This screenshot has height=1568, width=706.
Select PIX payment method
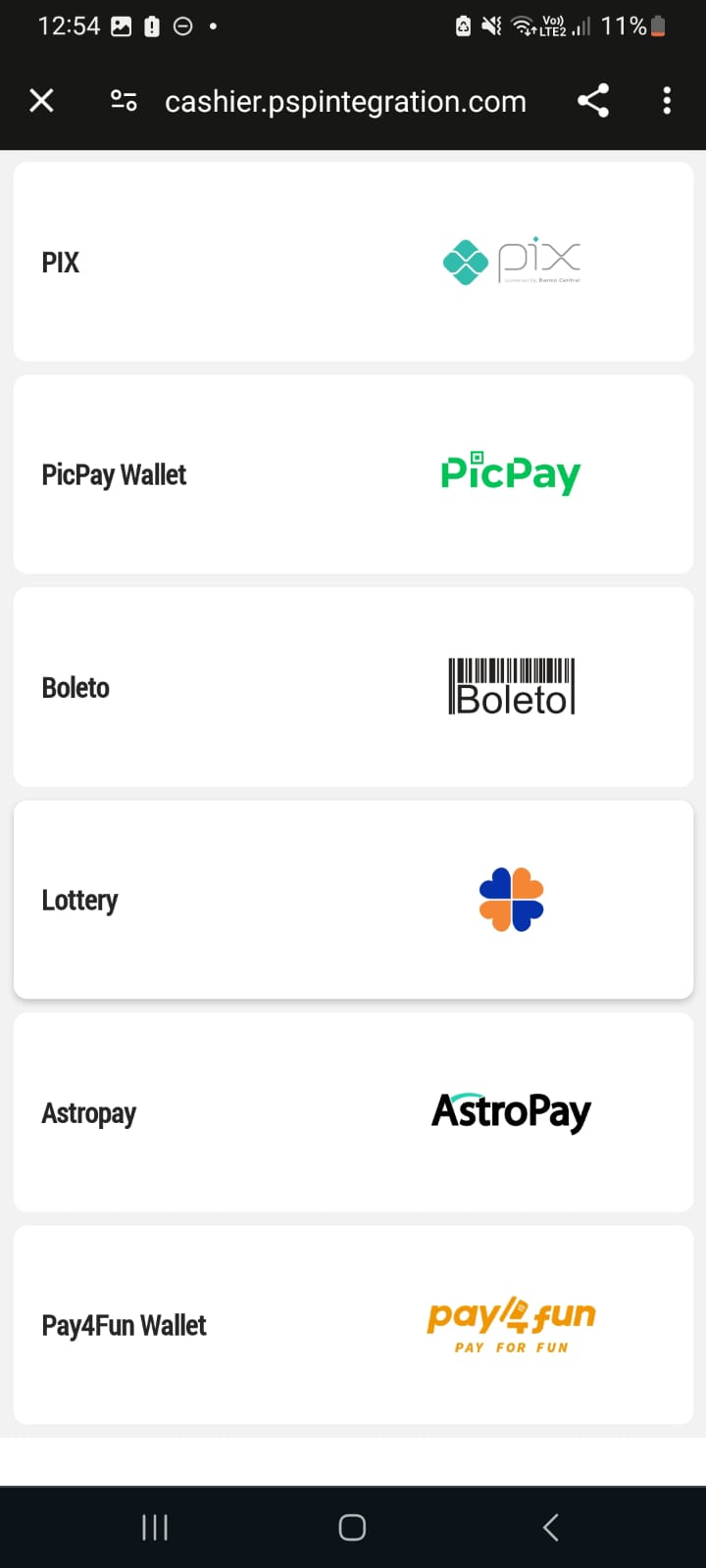[x=353, y=262]
